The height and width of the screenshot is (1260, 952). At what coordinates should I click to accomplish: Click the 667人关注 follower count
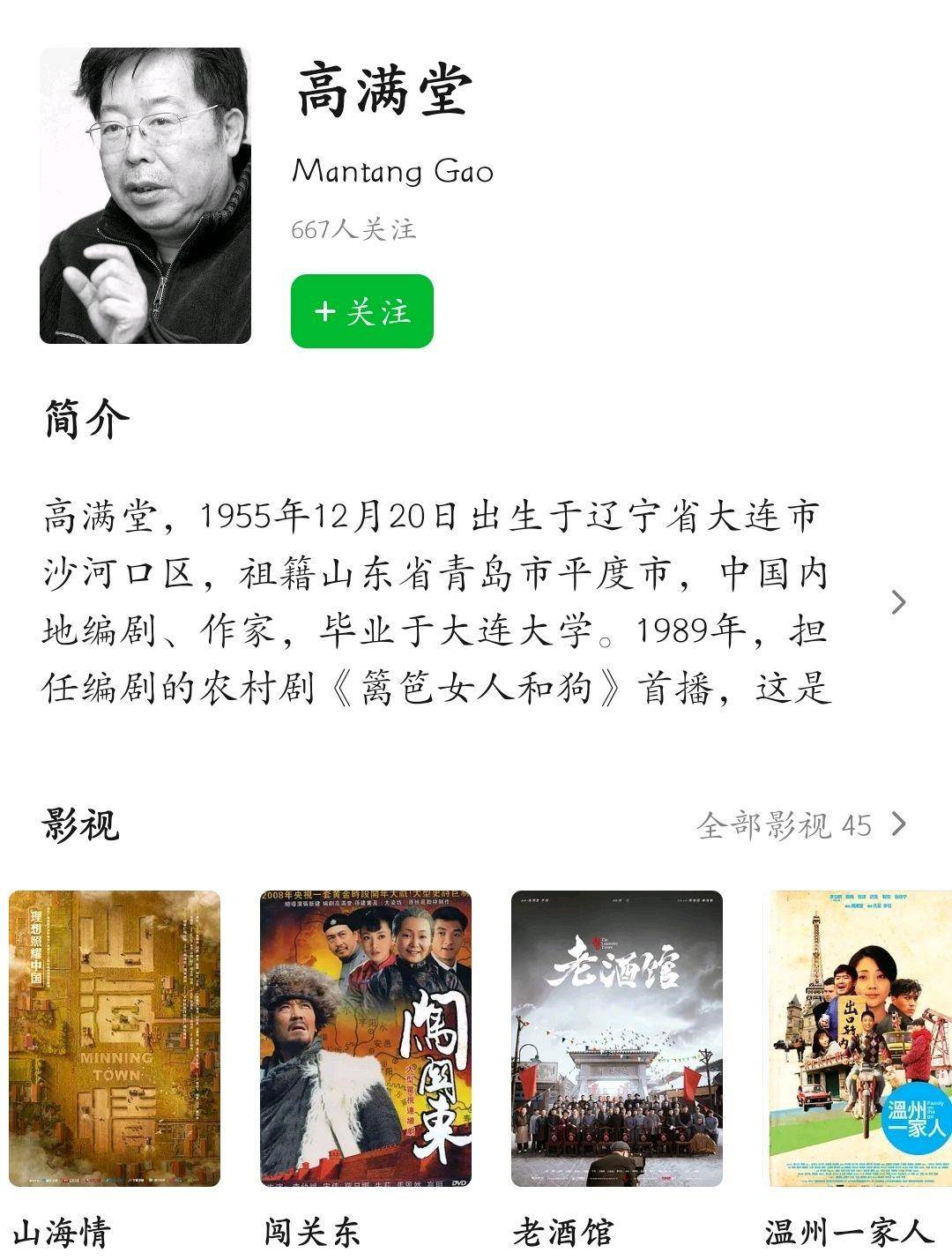tap(354, 230)
